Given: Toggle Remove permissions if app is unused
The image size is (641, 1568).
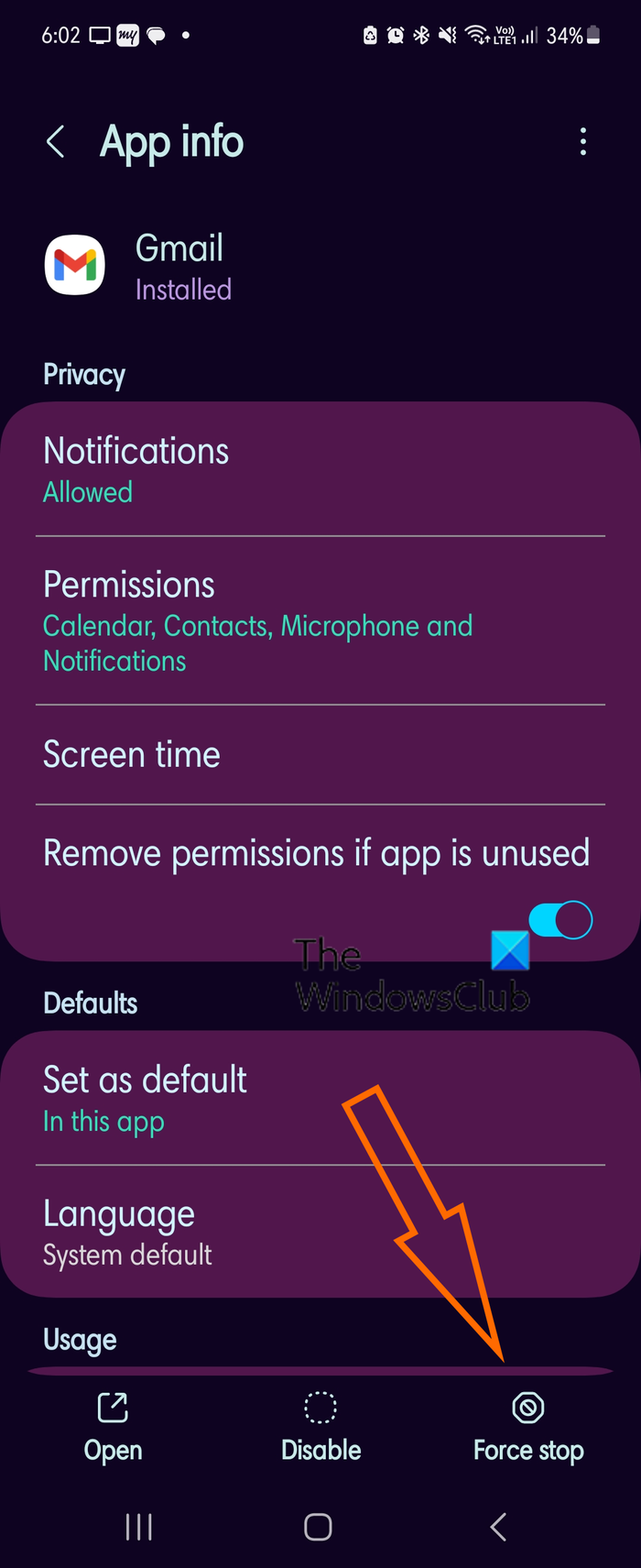Looking at the screenshot, I should click(x=560, y=920).
